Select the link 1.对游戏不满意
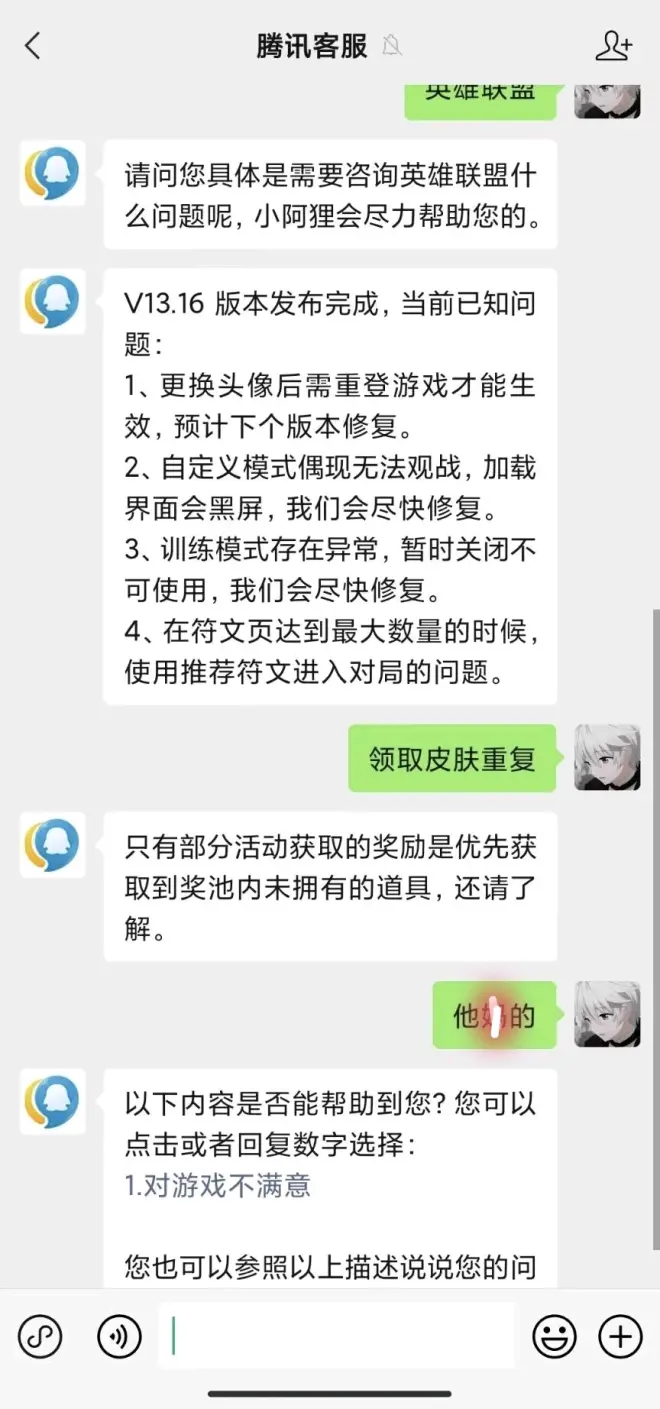The width and height of the screenshot is (660, 1409). (x=218, y=1185)
